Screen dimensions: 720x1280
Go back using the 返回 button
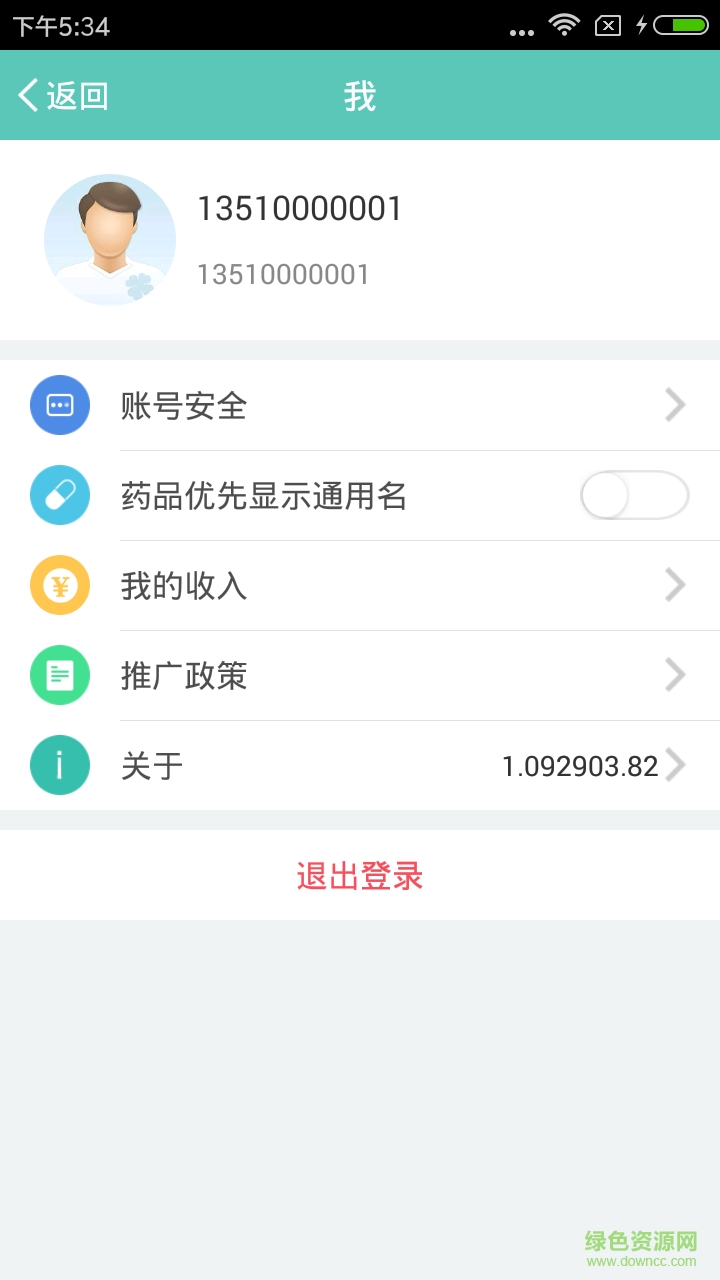pos(63,96)
